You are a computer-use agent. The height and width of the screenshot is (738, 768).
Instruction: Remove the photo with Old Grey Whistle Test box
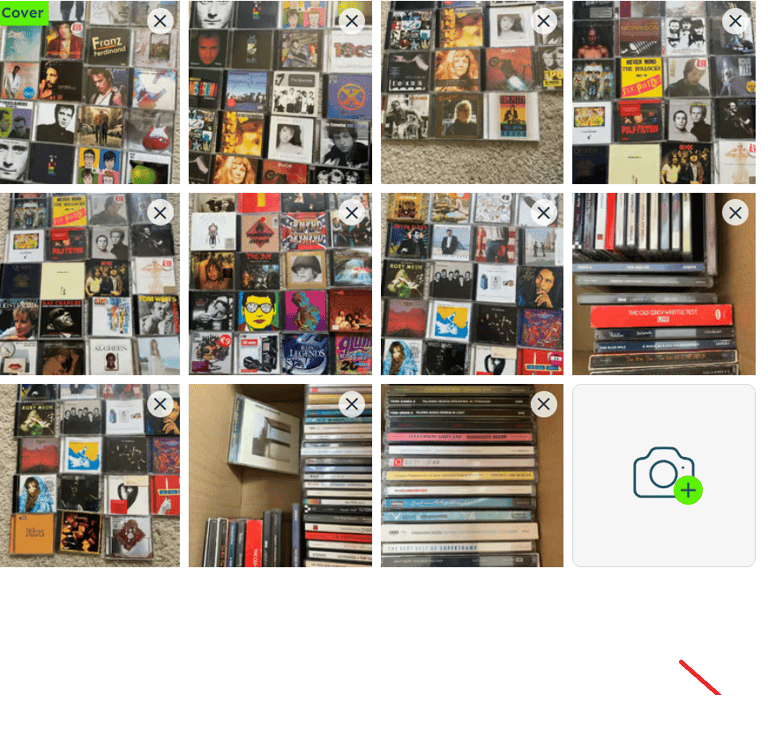pos(735,212)
